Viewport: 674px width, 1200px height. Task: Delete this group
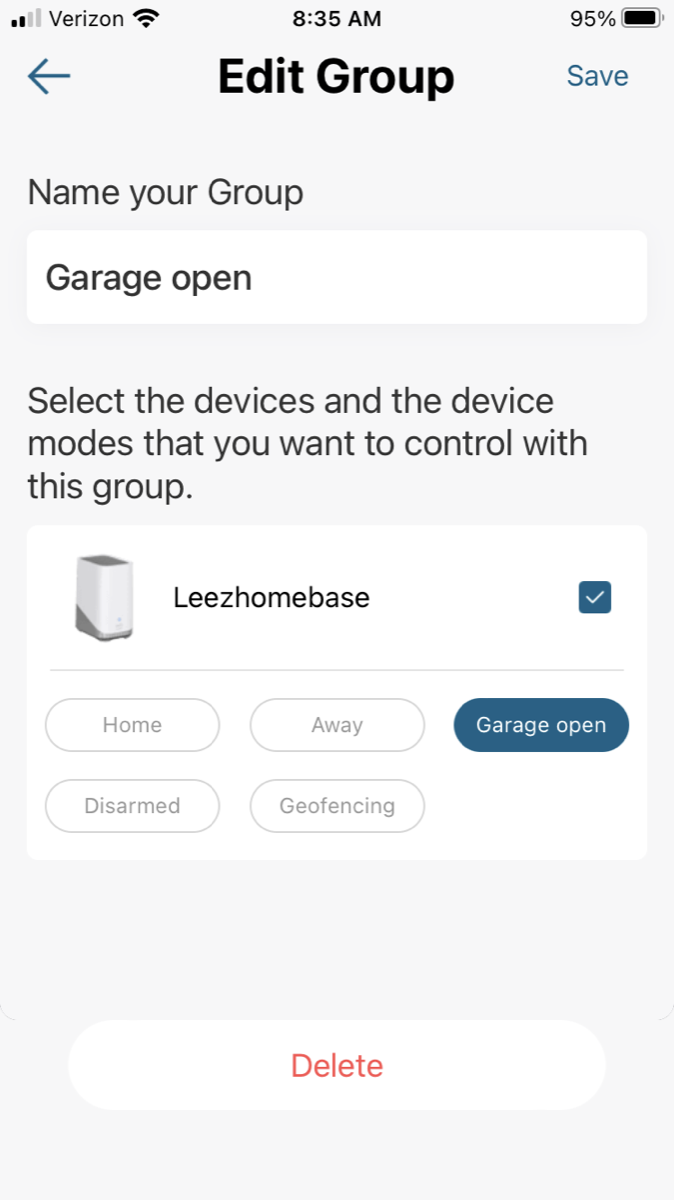[336, 1066]
